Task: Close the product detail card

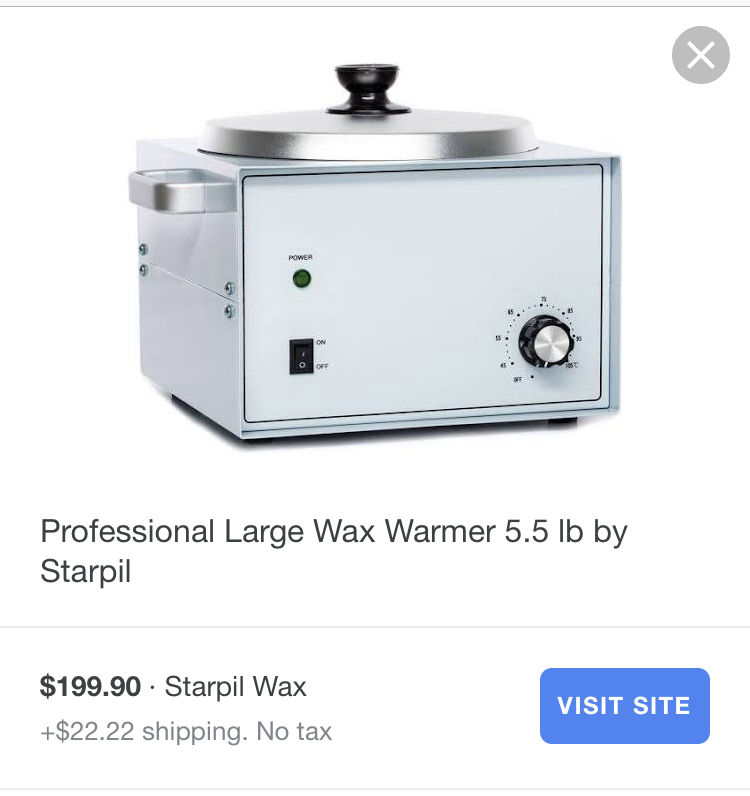Action: 700,55
